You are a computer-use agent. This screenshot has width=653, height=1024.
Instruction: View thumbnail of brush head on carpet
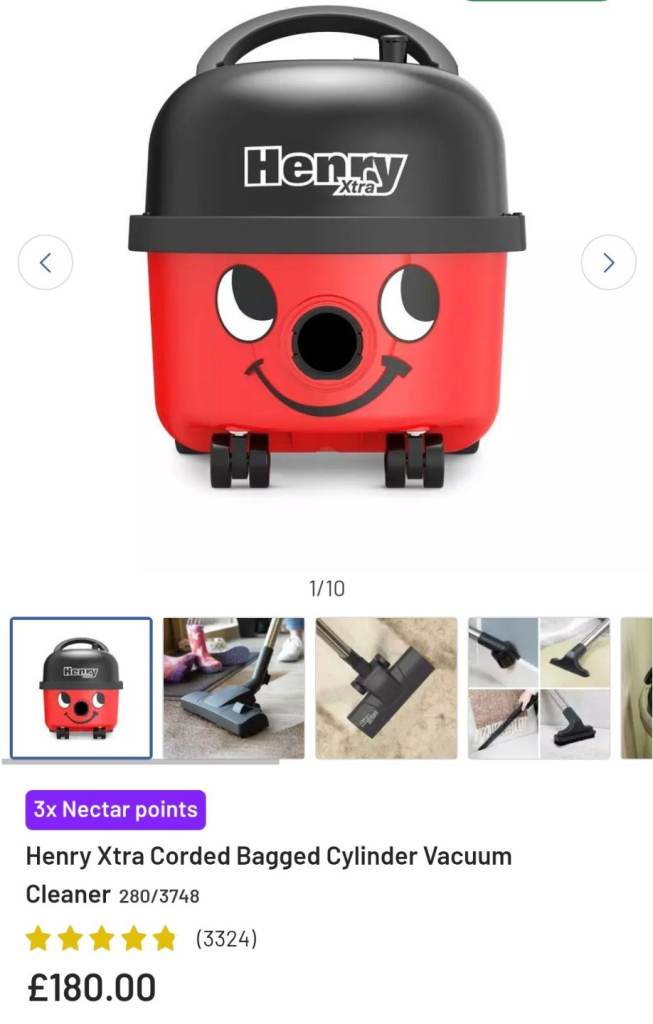click(x=386, y=688)
